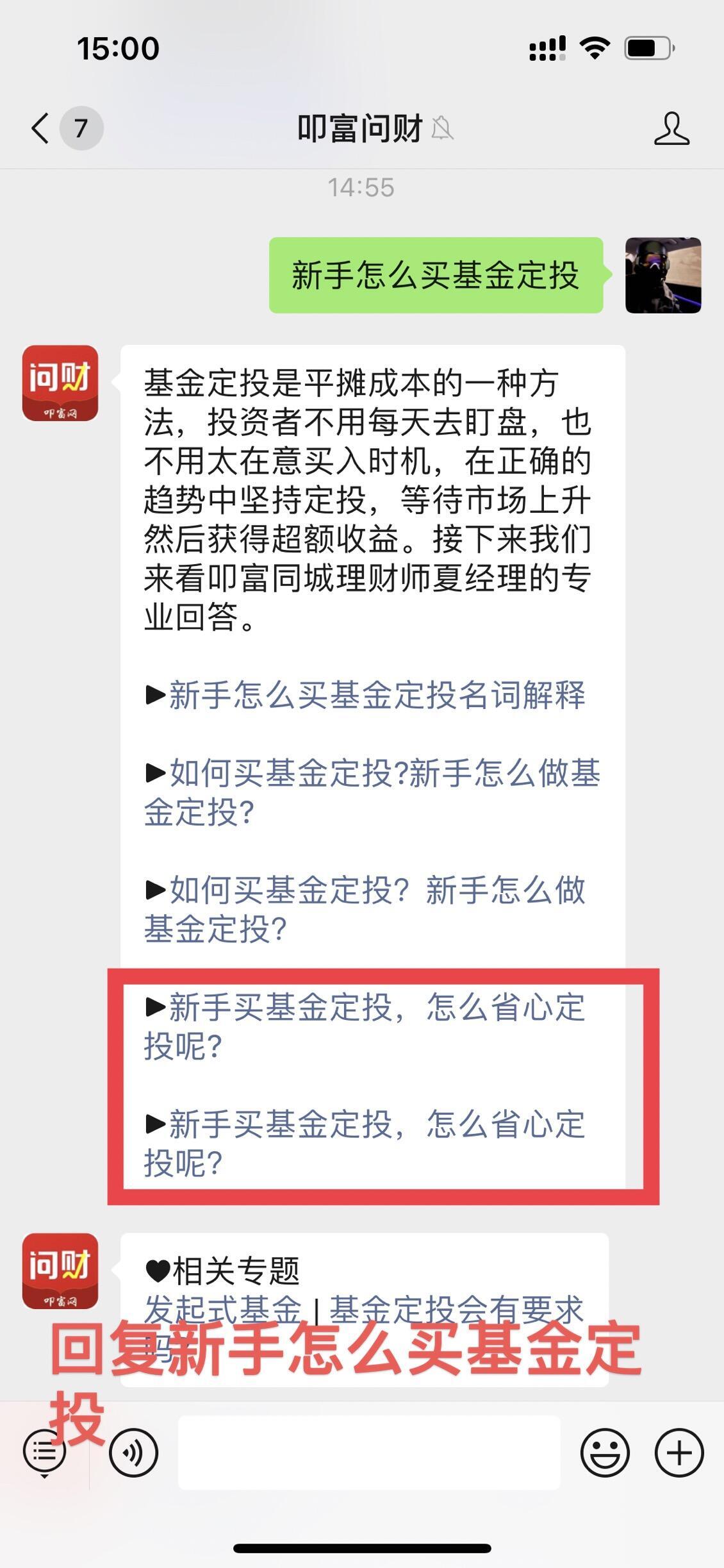
Task: Open the 叩富问财 account profile
Action: [x=671, y=128]
